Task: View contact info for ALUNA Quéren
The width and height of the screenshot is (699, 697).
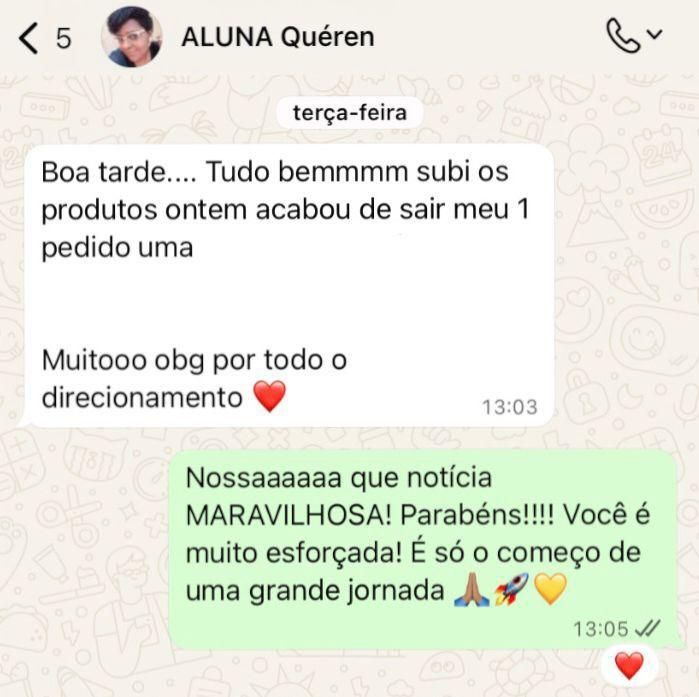Action: pos(278,38)
